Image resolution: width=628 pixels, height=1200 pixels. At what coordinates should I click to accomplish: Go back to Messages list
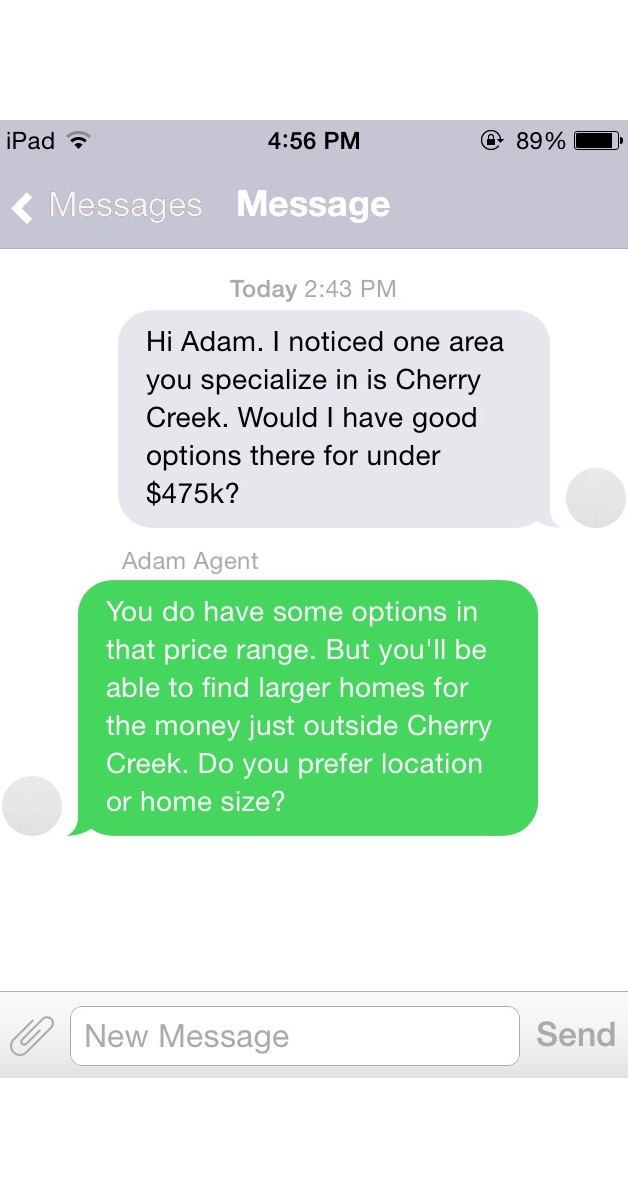click(108, 206)
